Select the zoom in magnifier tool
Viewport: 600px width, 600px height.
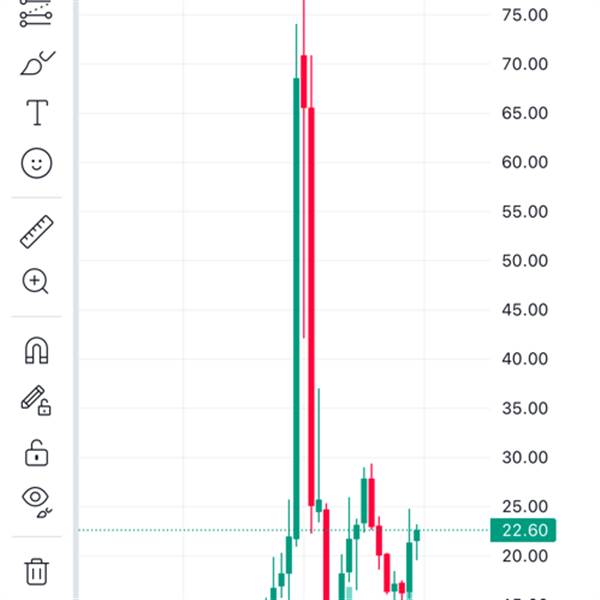tap(36, 281)
